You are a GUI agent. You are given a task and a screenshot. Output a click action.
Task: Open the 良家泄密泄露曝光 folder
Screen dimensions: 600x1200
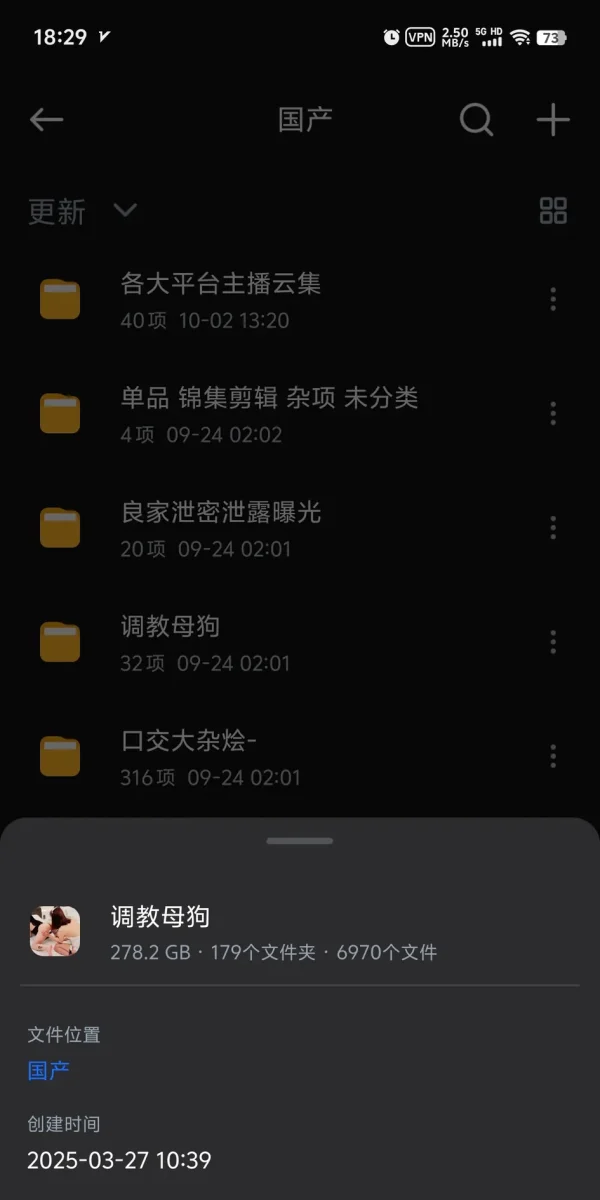tap(220, 527)
